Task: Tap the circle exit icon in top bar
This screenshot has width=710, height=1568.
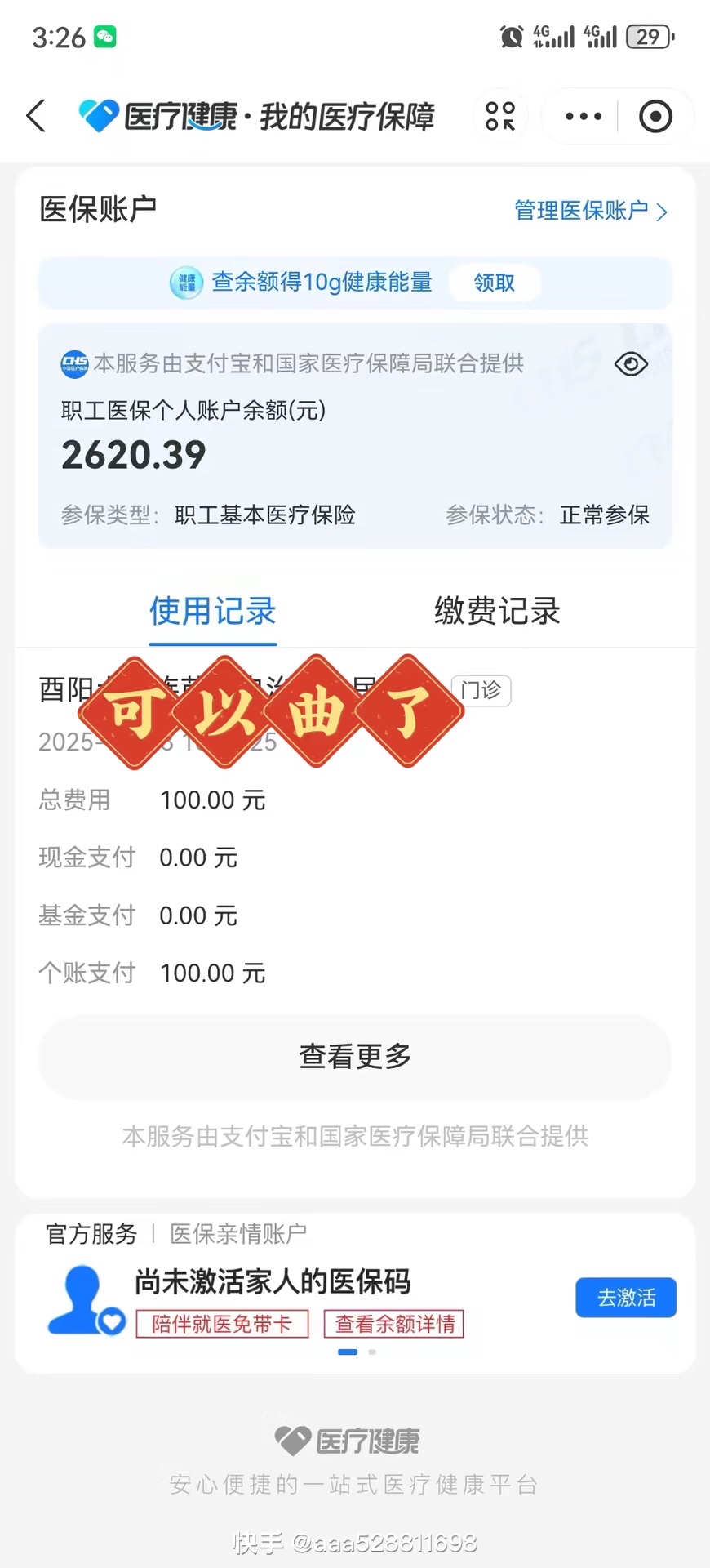Action: [655, 116]
